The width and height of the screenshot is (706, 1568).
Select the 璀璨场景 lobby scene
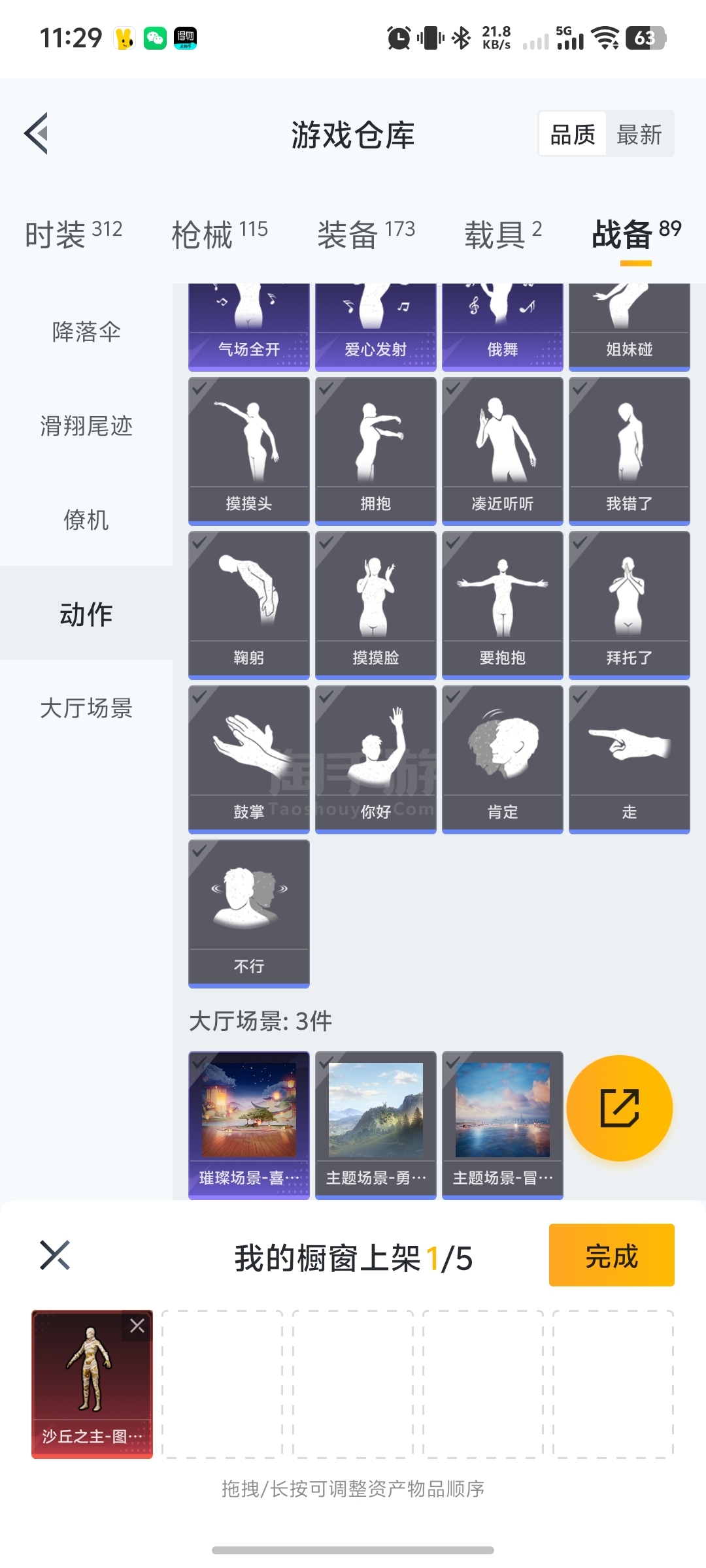[x=248, y=1125]
